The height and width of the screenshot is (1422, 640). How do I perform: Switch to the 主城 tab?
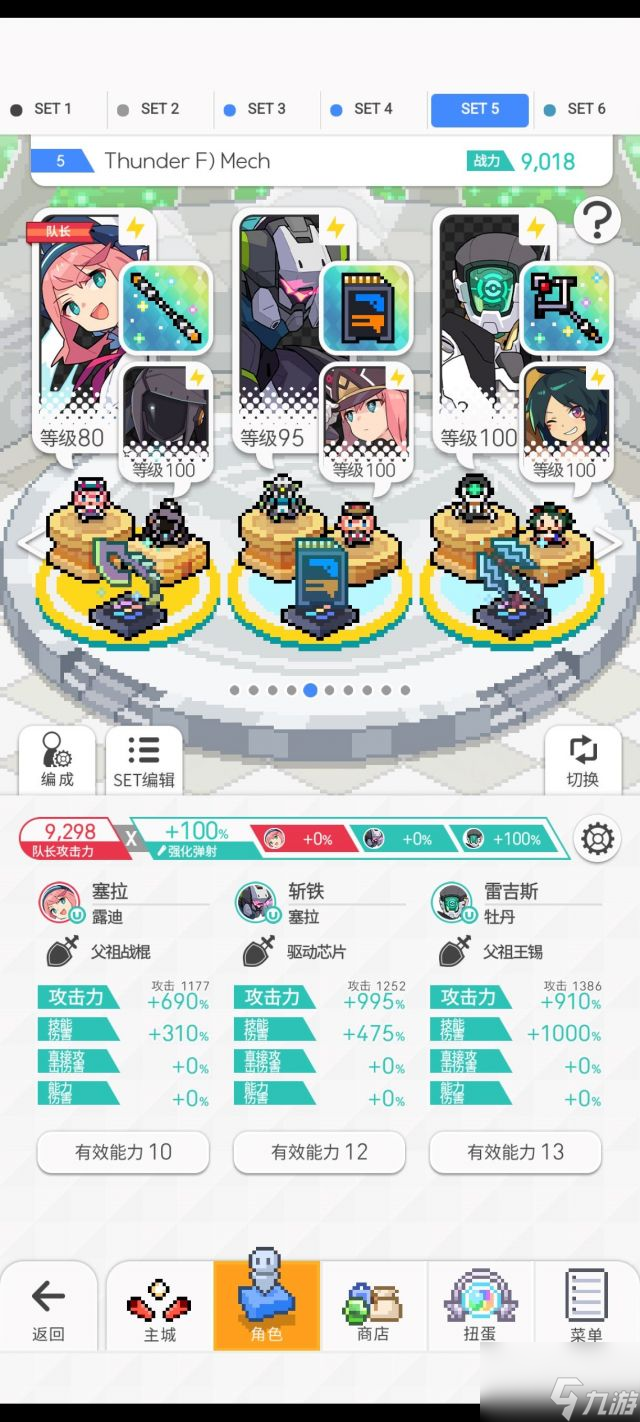[x=159, y=1307]
